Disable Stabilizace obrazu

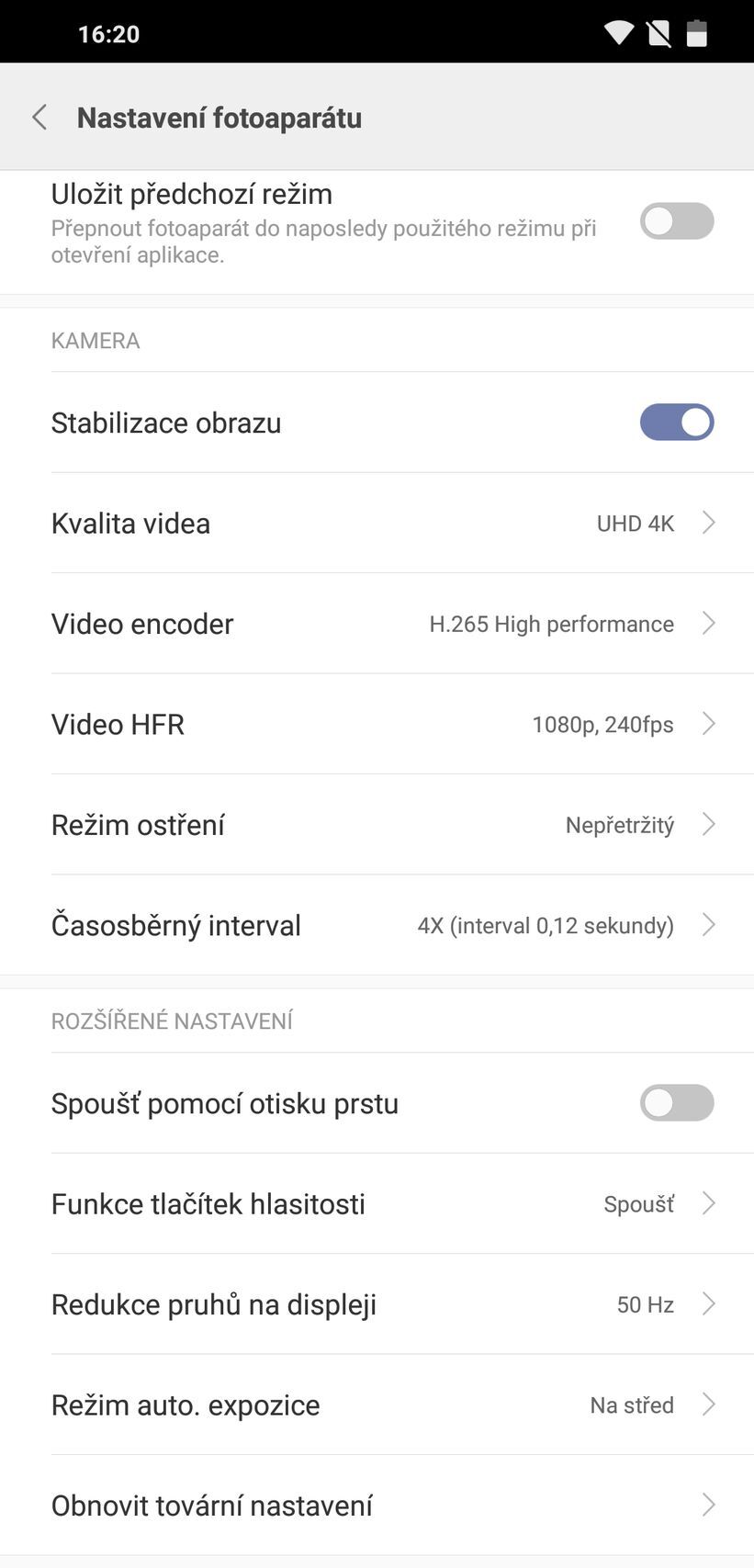pyautogui.click(x=677, y=422)
